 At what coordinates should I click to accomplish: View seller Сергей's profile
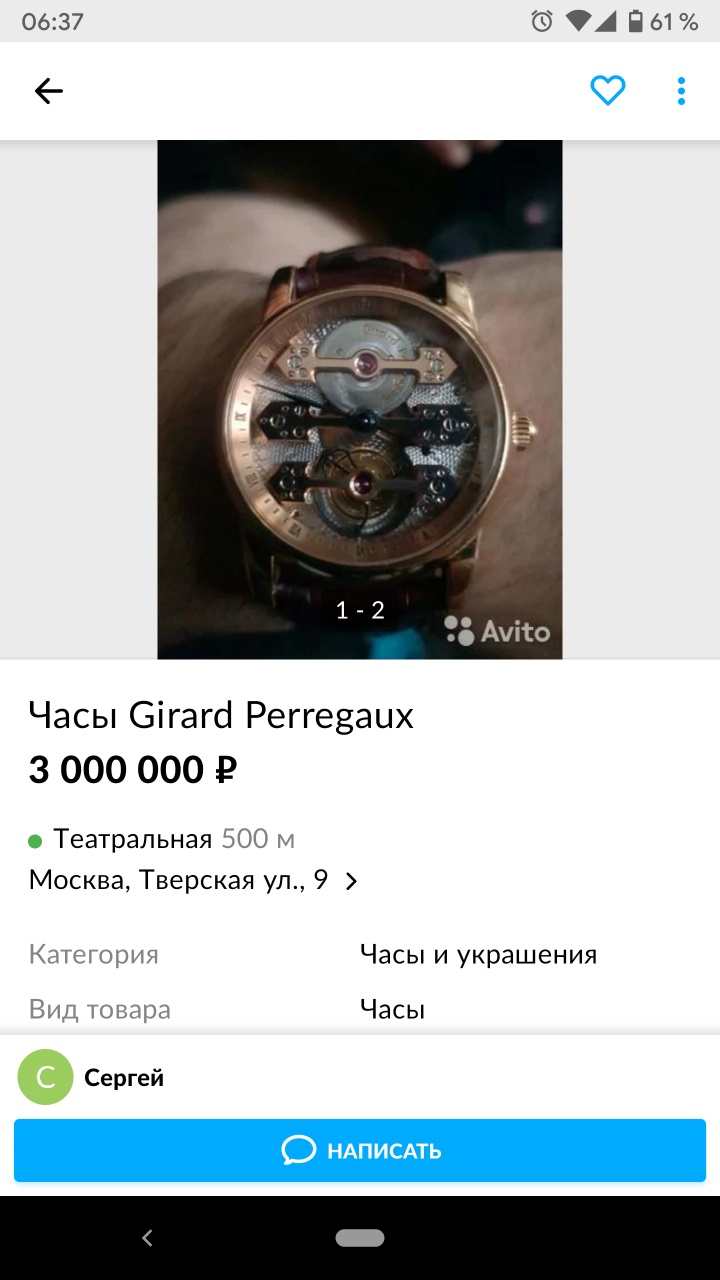[92, 1077]
